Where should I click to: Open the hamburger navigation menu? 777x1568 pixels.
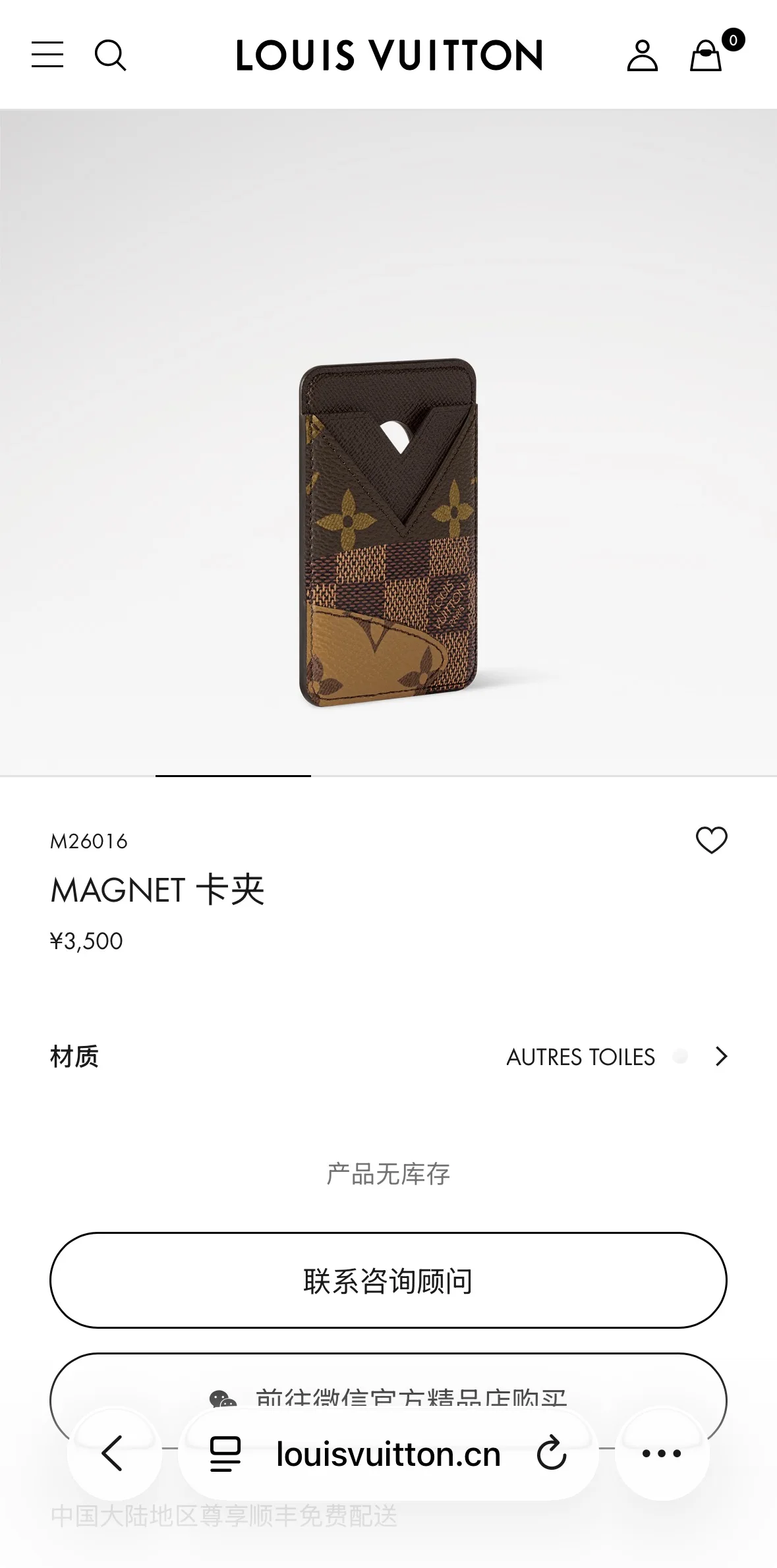[x=47, y=55]
